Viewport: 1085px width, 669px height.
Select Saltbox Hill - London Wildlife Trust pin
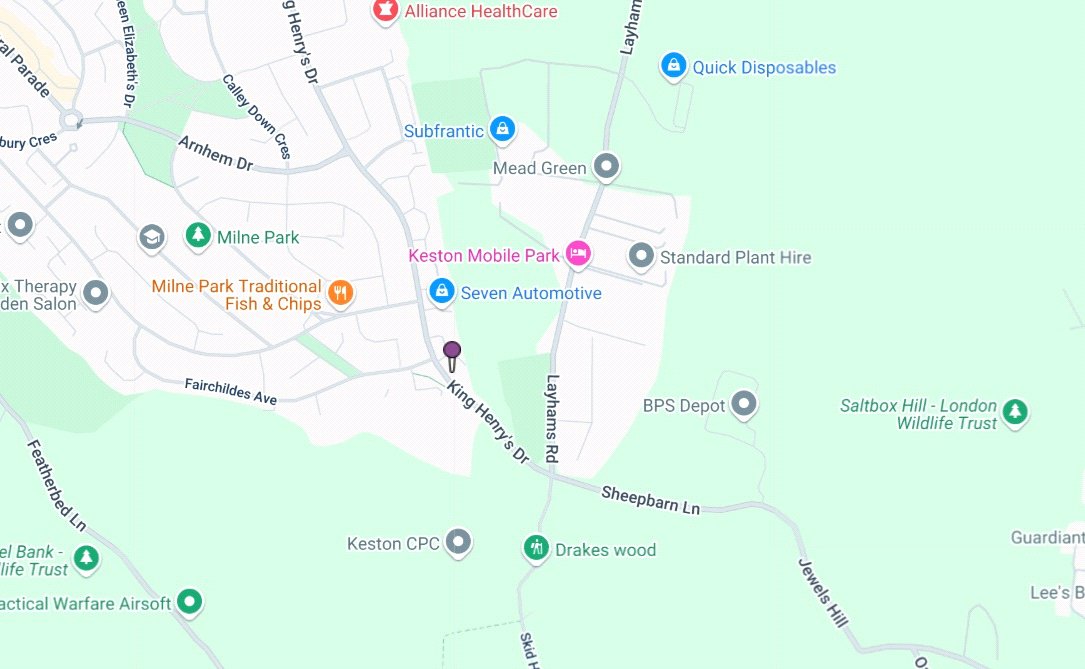pos(1016,411)
